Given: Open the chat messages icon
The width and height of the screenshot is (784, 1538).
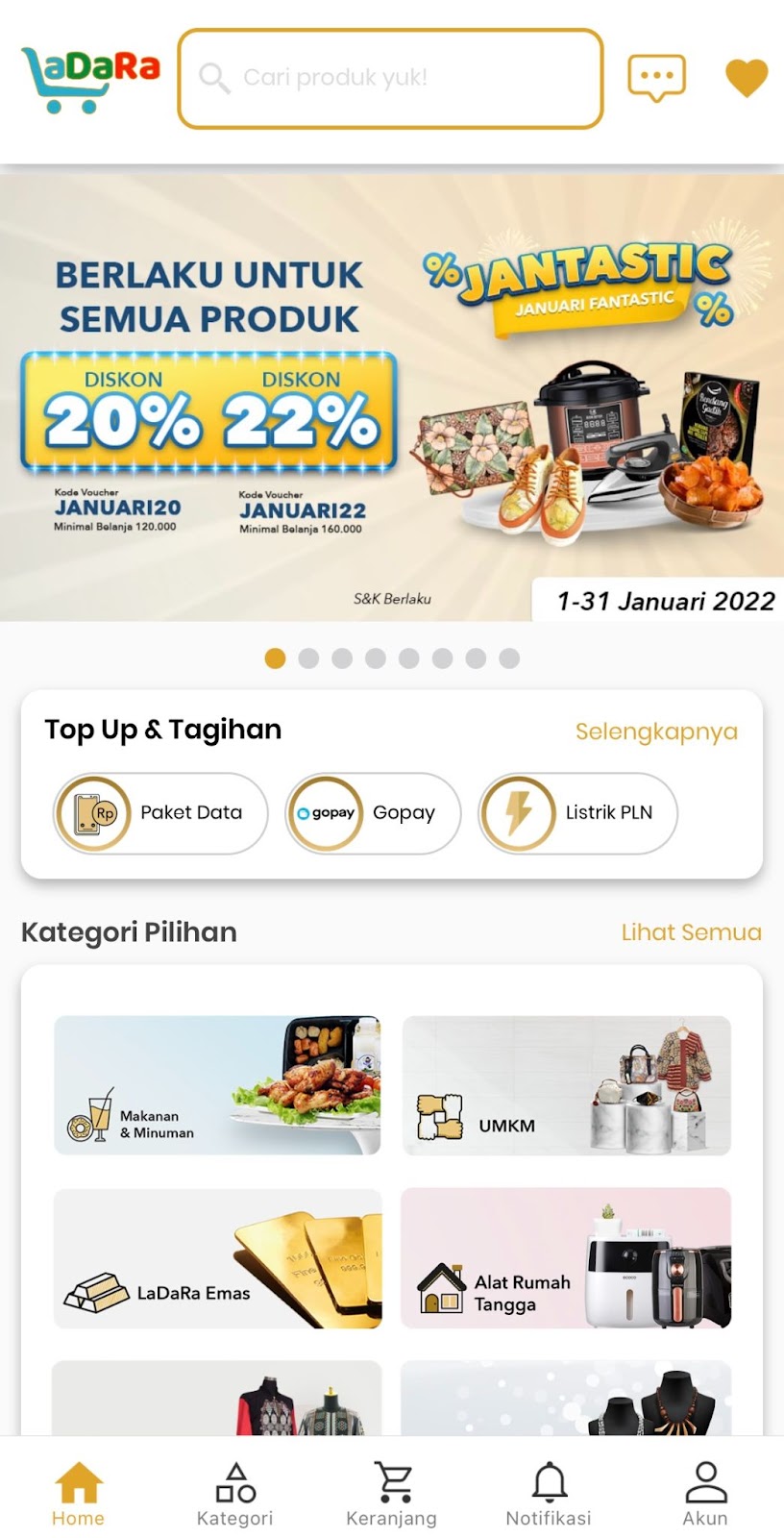Looking at the screenshot, I should (x=656, y=78).
